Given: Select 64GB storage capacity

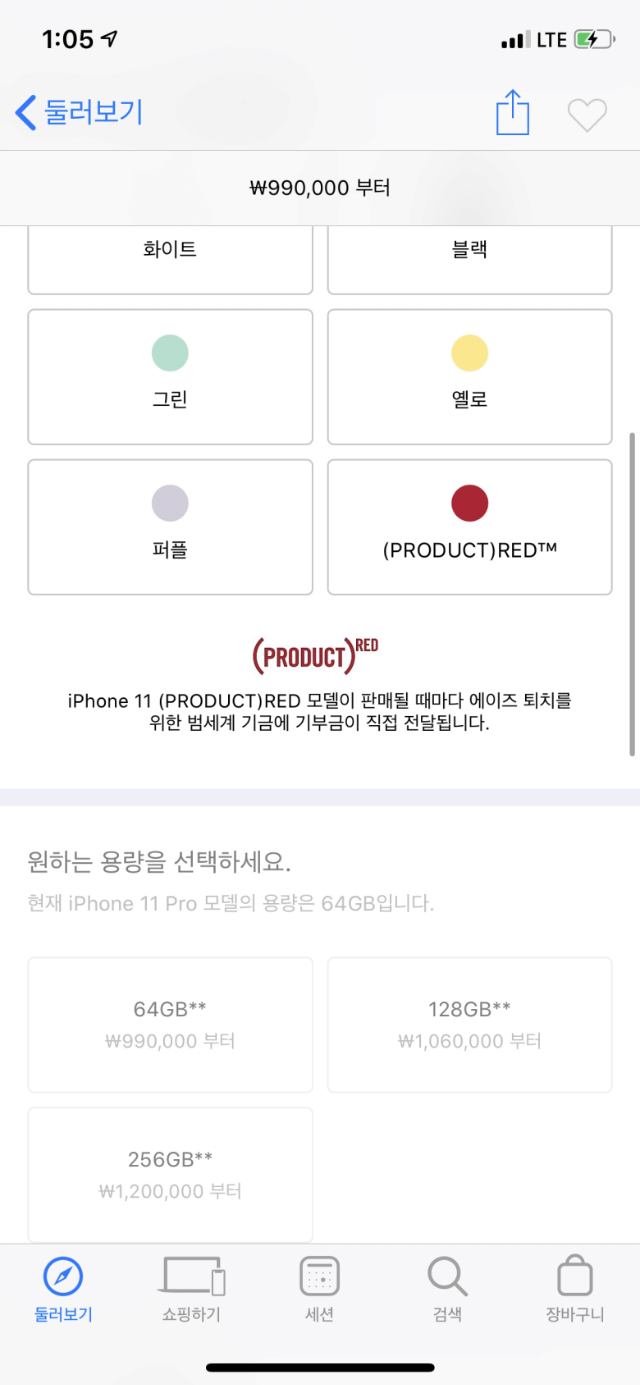Looking at the screenshot, I should (170, 1024).
